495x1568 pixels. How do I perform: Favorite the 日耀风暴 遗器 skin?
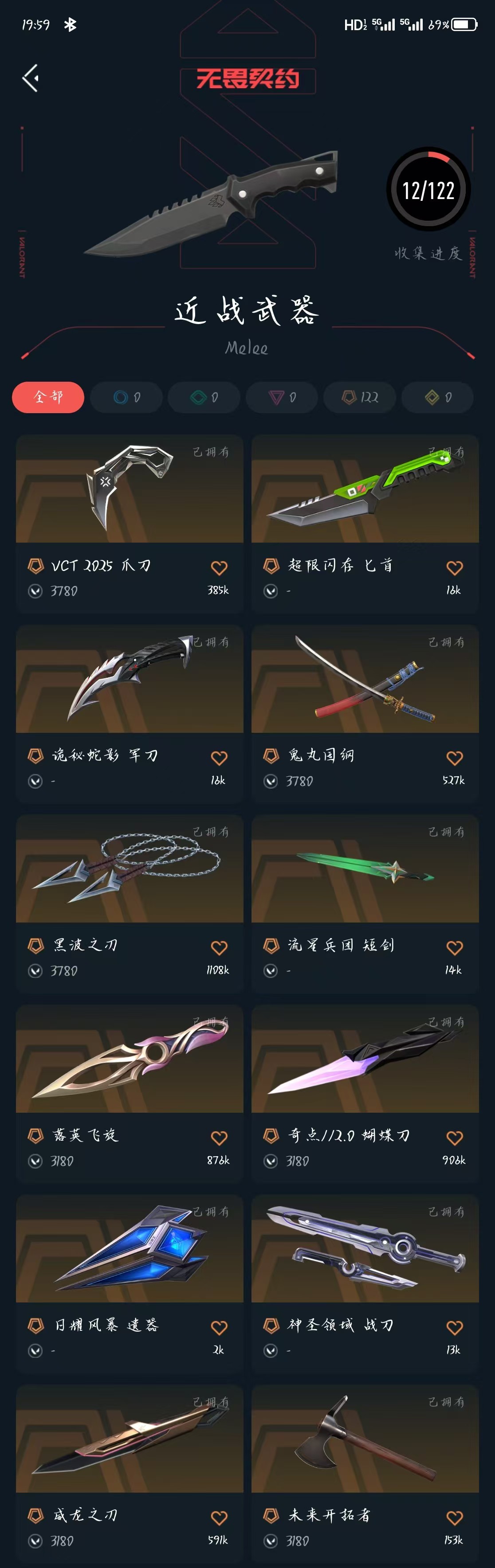coord(219,1328)
